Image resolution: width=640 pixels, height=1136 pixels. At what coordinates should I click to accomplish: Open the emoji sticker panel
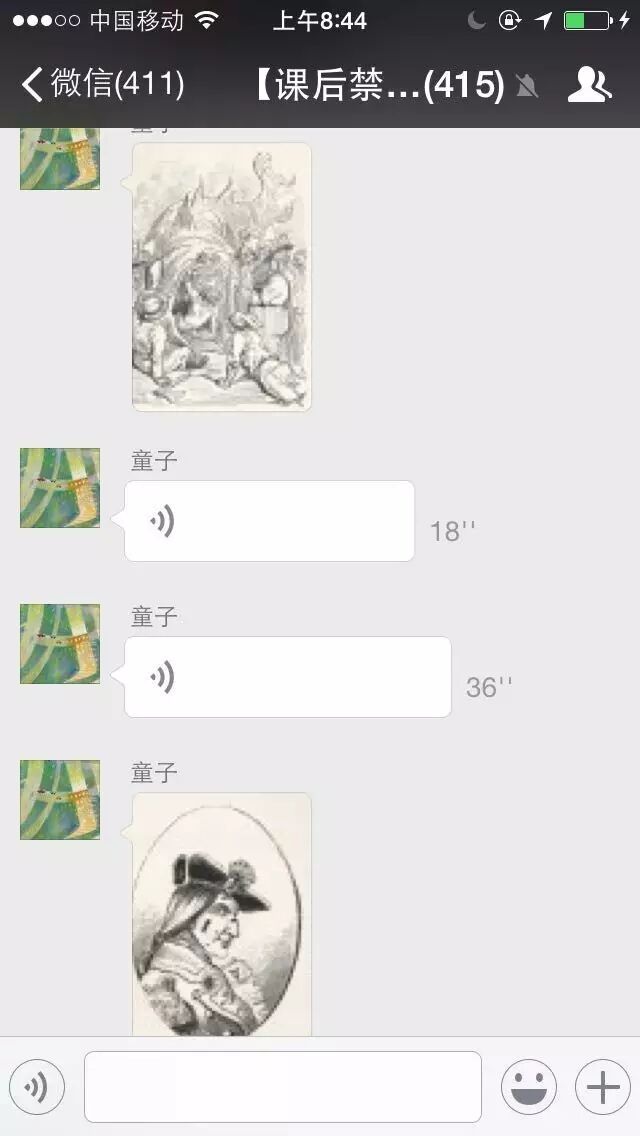(528, 1087)
